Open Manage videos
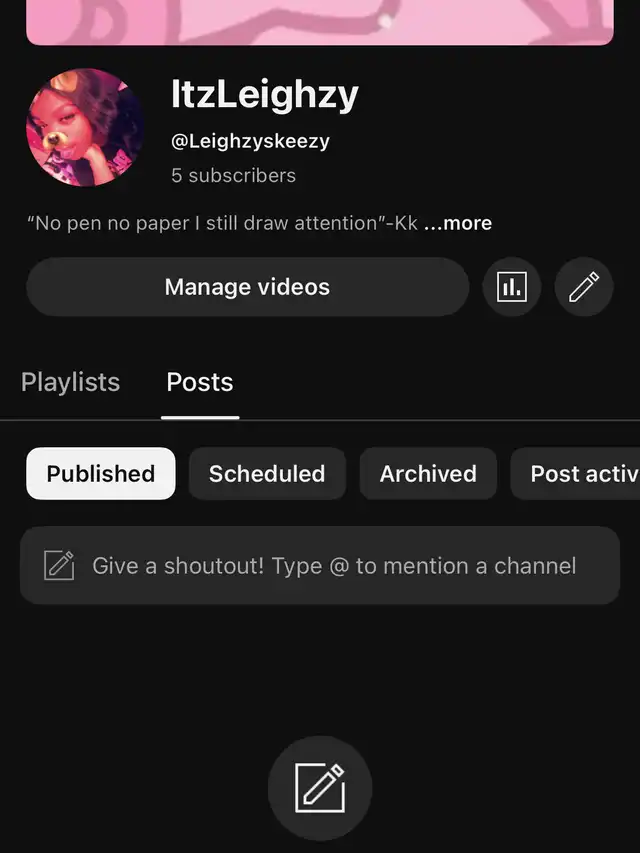This screenshot has height=853, width=640. pos(247,287)
